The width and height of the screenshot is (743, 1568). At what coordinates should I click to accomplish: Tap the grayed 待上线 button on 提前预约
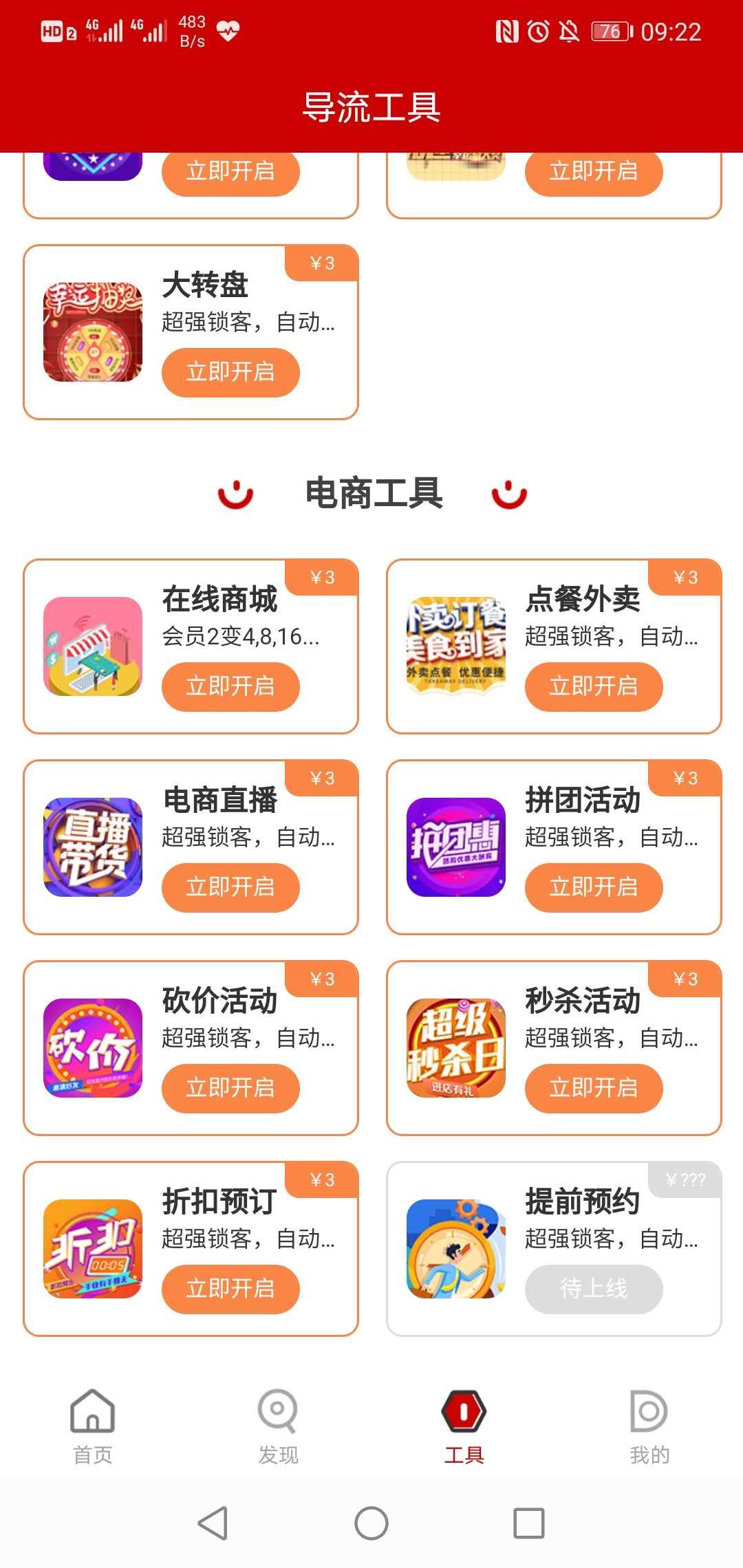coord(593,1289)
